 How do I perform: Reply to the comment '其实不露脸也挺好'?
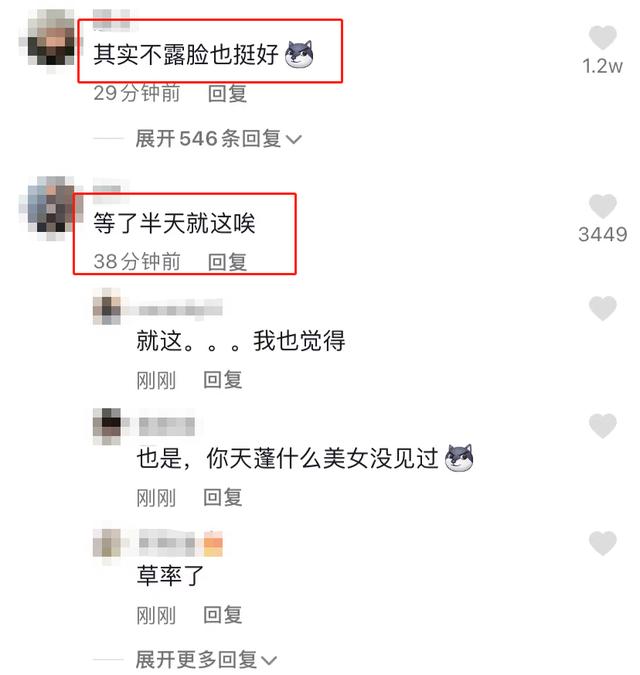227,94
